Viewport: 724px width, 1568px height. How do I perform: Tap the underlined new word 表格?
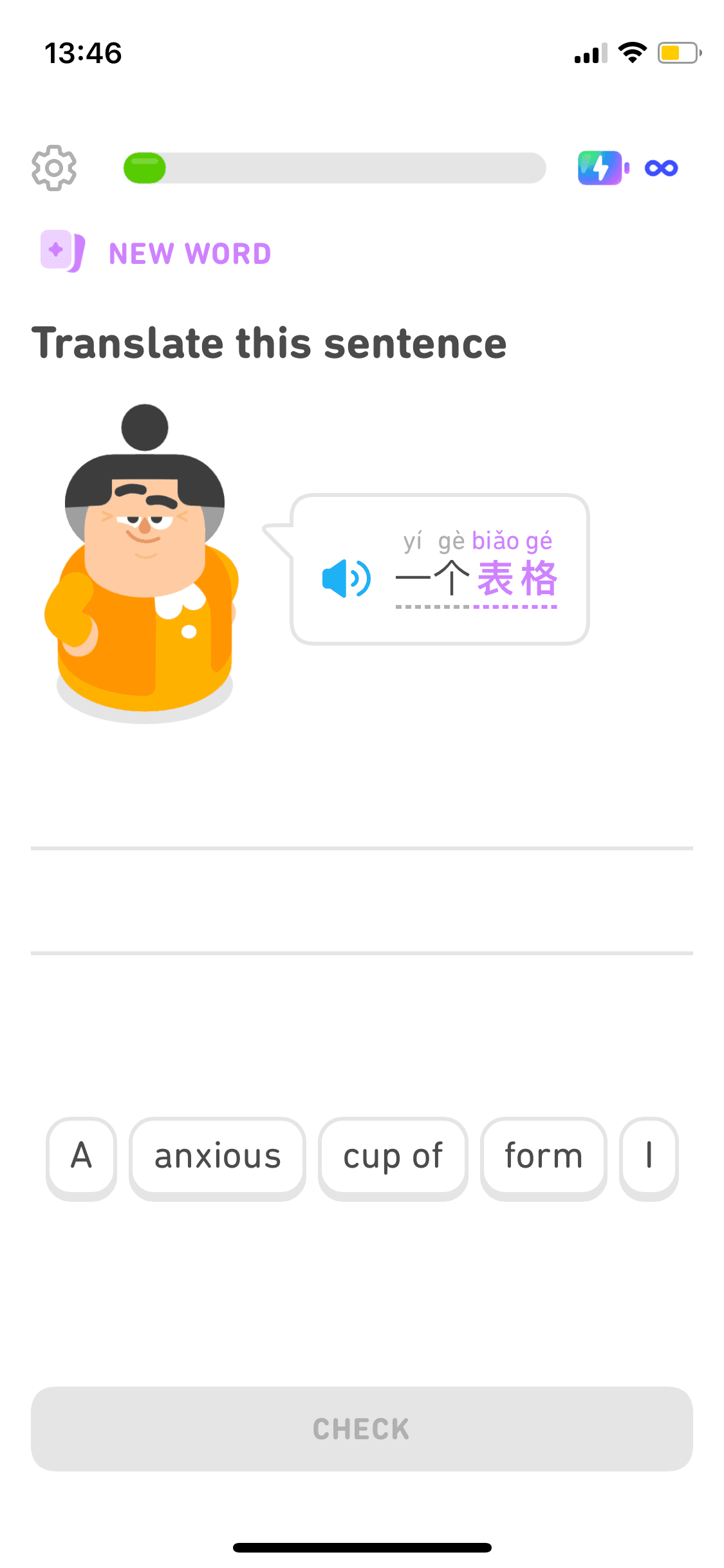(x=517, y=579)
